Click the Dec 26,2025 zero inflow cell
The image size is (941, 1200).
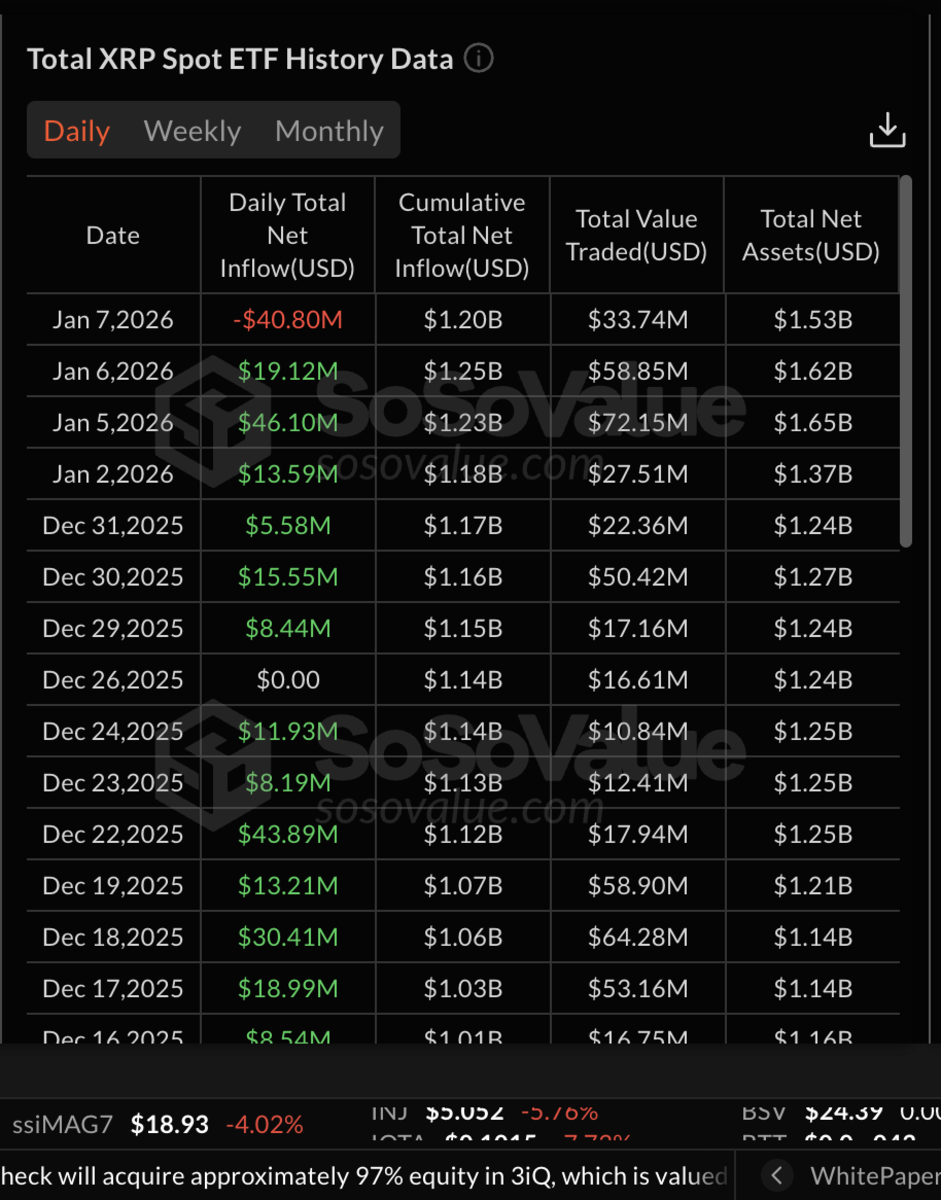287,680
